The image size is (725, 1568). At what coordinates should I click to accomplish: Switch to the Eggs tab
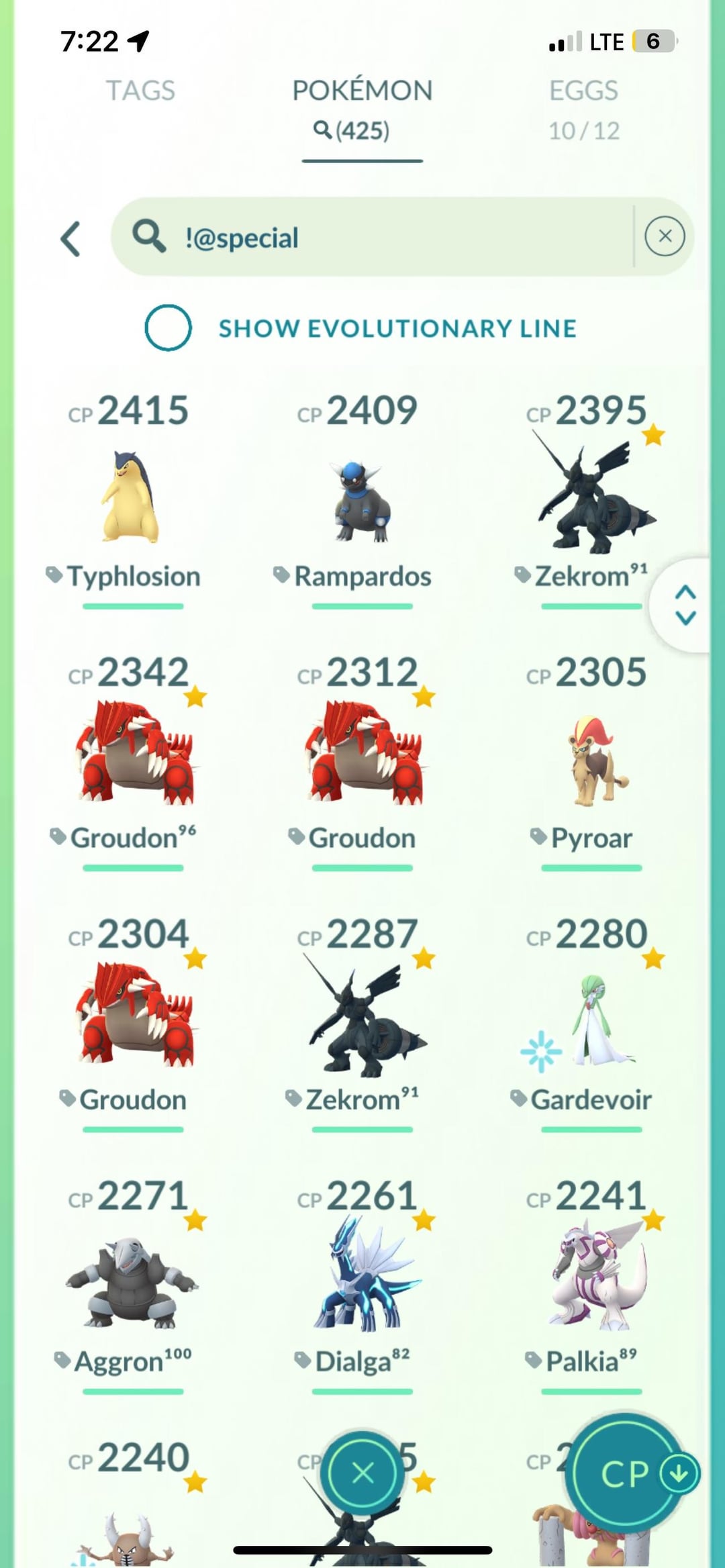pos(583,106)
